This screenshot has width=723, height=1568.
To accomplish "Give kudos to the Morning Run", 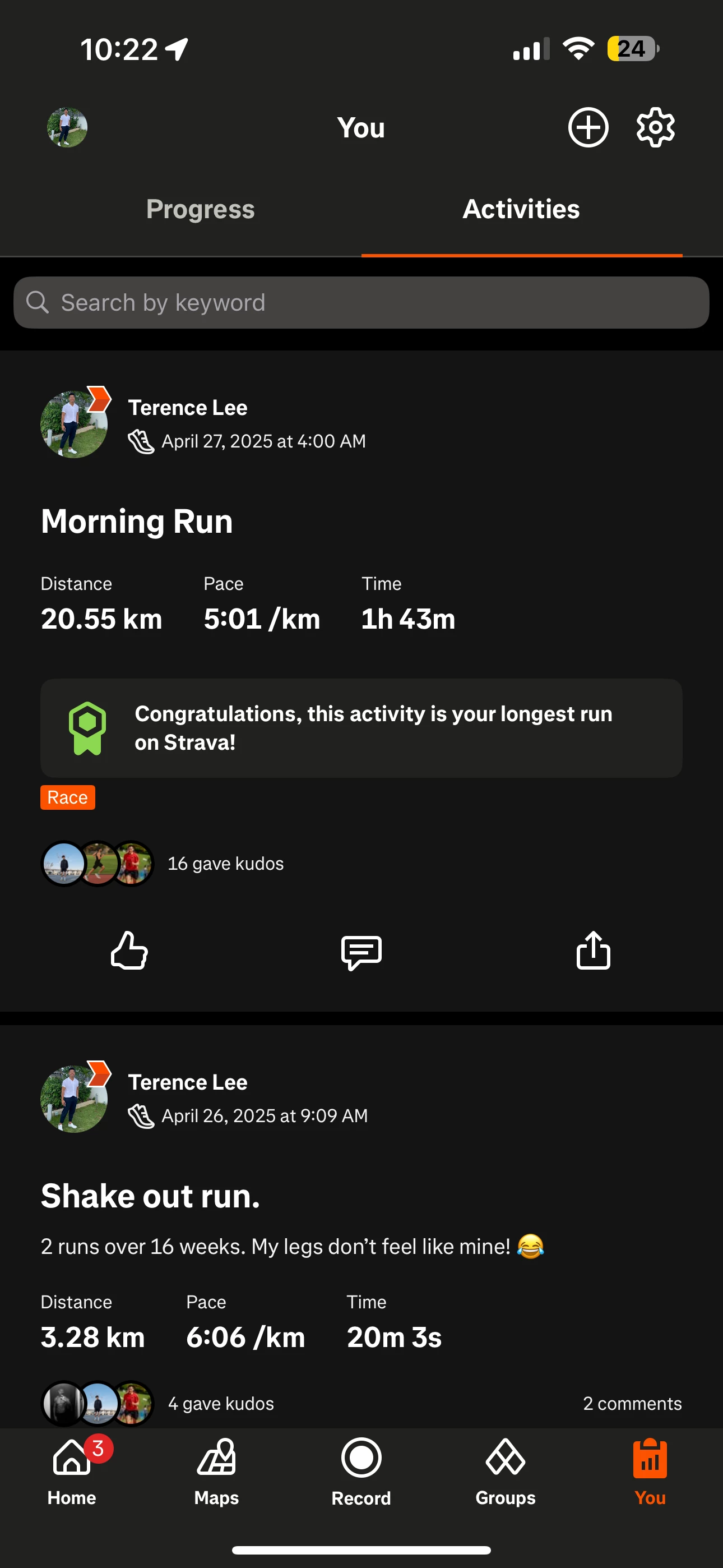I will tap(129, 950).
